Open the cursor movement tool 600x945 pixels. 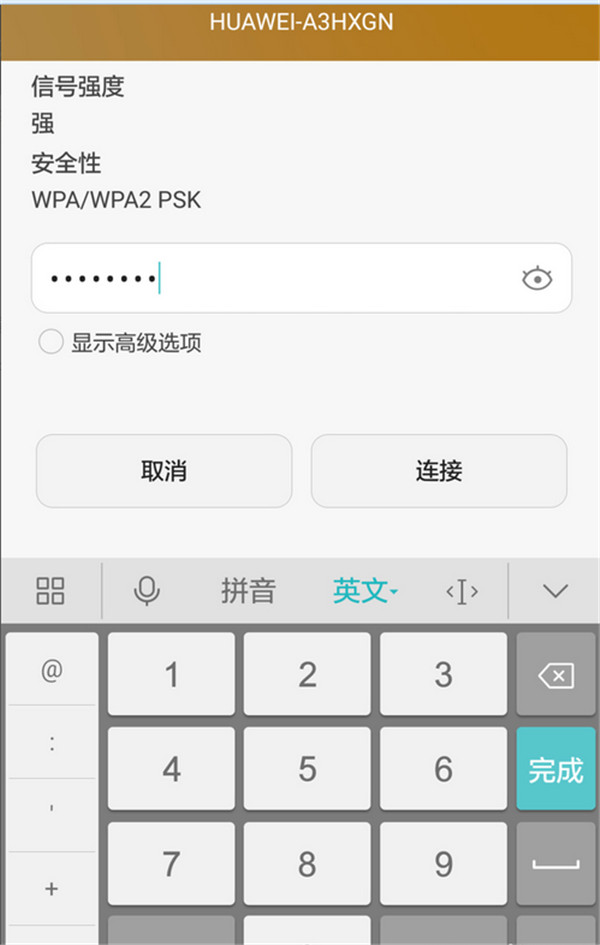point(461,592)
